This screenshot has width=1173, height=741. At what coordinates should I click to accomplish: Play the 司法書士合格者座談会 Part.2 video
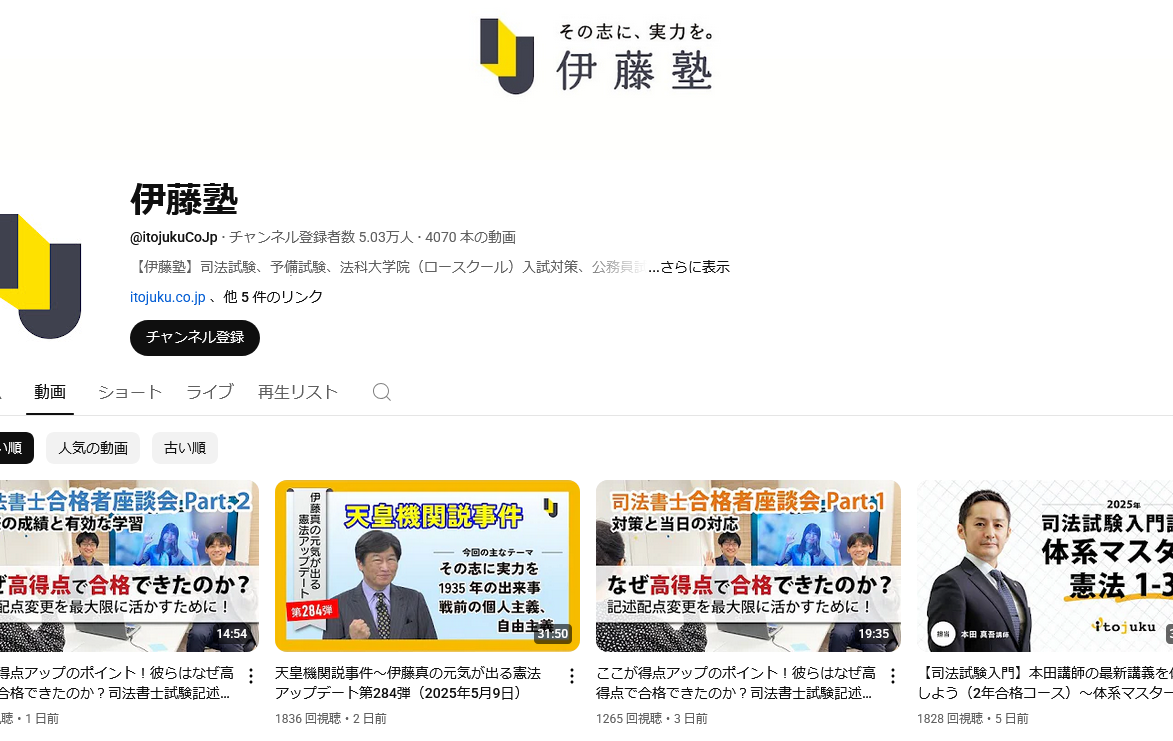130,566
